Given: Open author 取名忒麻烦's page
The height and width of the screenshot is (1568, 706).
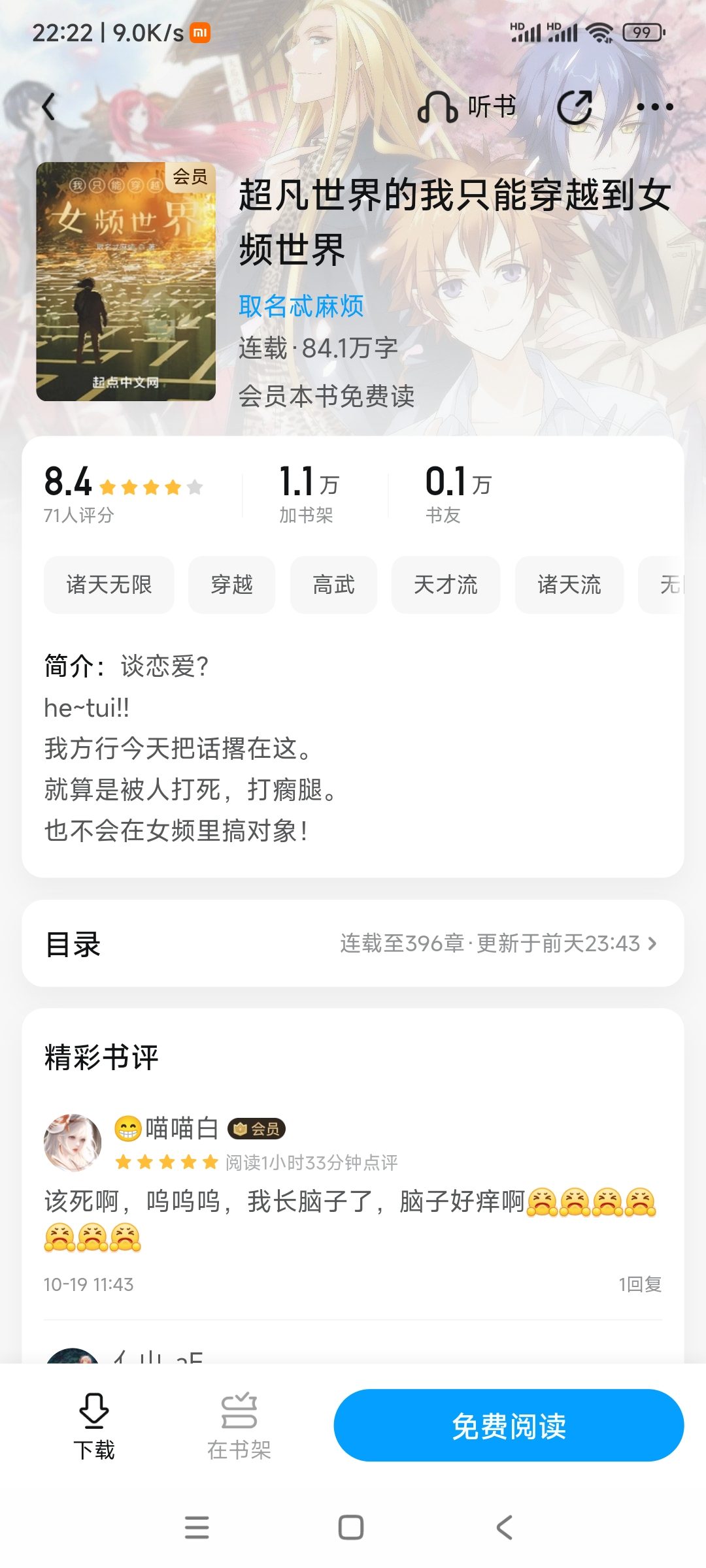Looking at the screenshot, I should (x=301, y=306).
